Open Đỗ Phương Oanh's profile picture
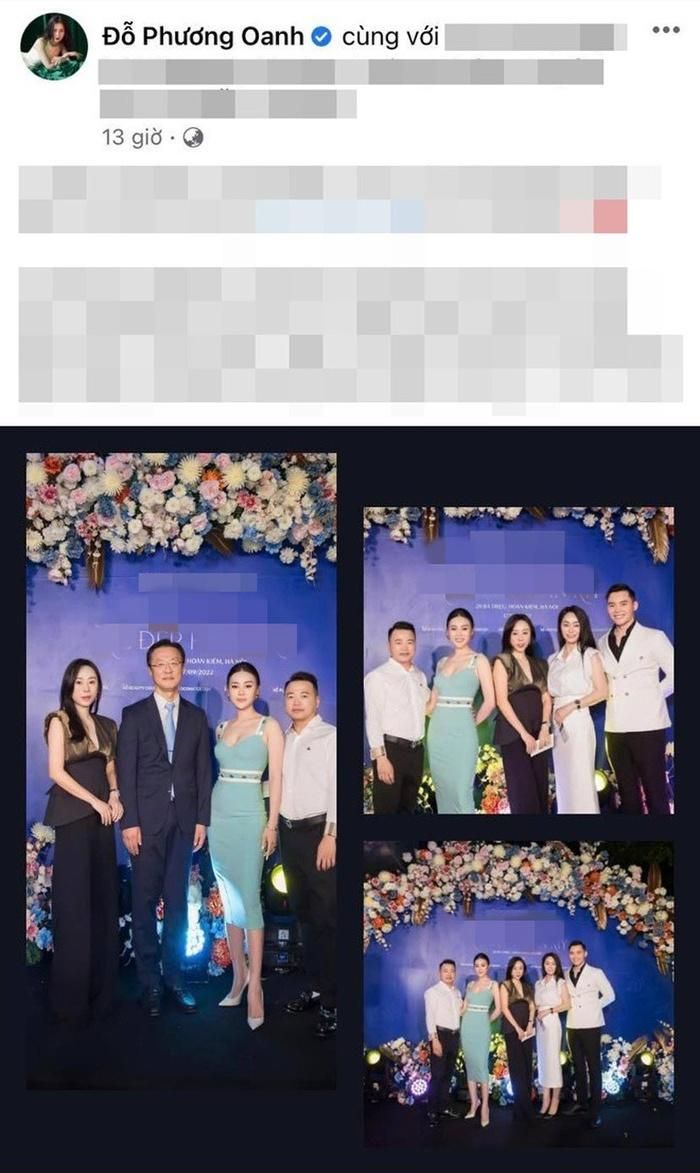 (x=53, y=47)
